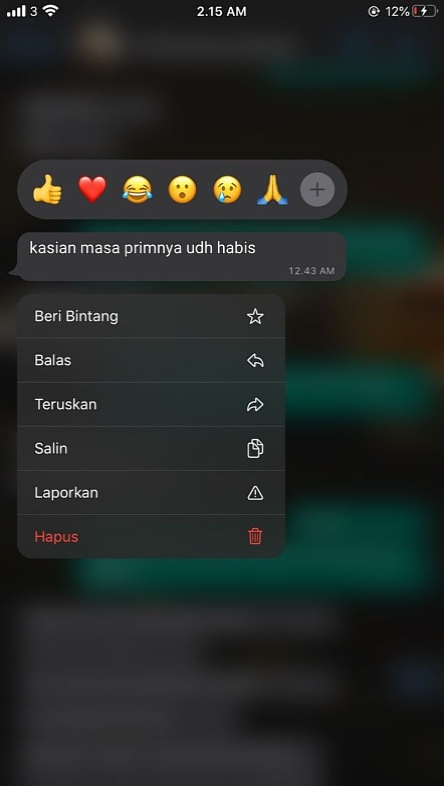
Task: React with the surprised face emoji
Action: tap(182, 190)
